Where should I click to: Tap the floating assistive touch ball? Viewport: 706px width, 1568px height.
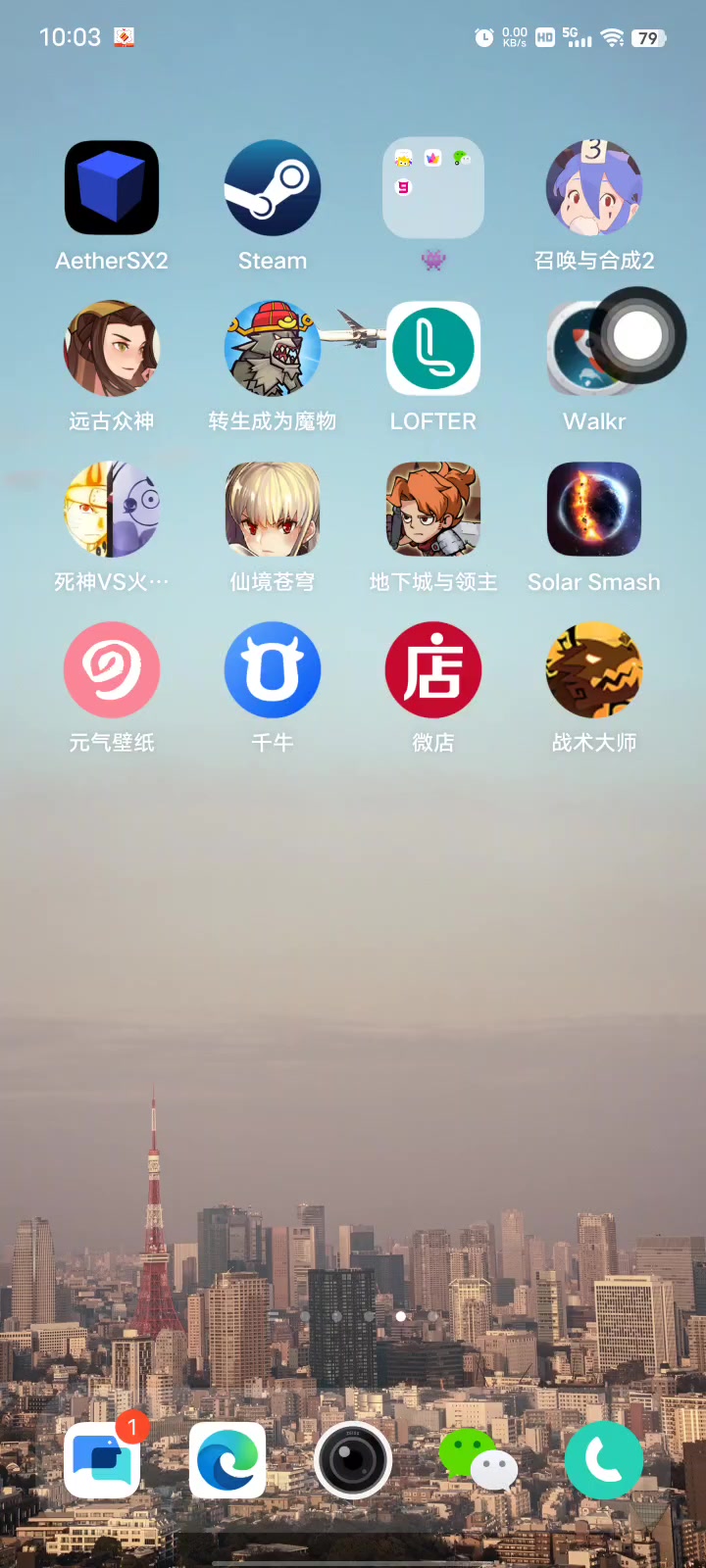point(637,336)
